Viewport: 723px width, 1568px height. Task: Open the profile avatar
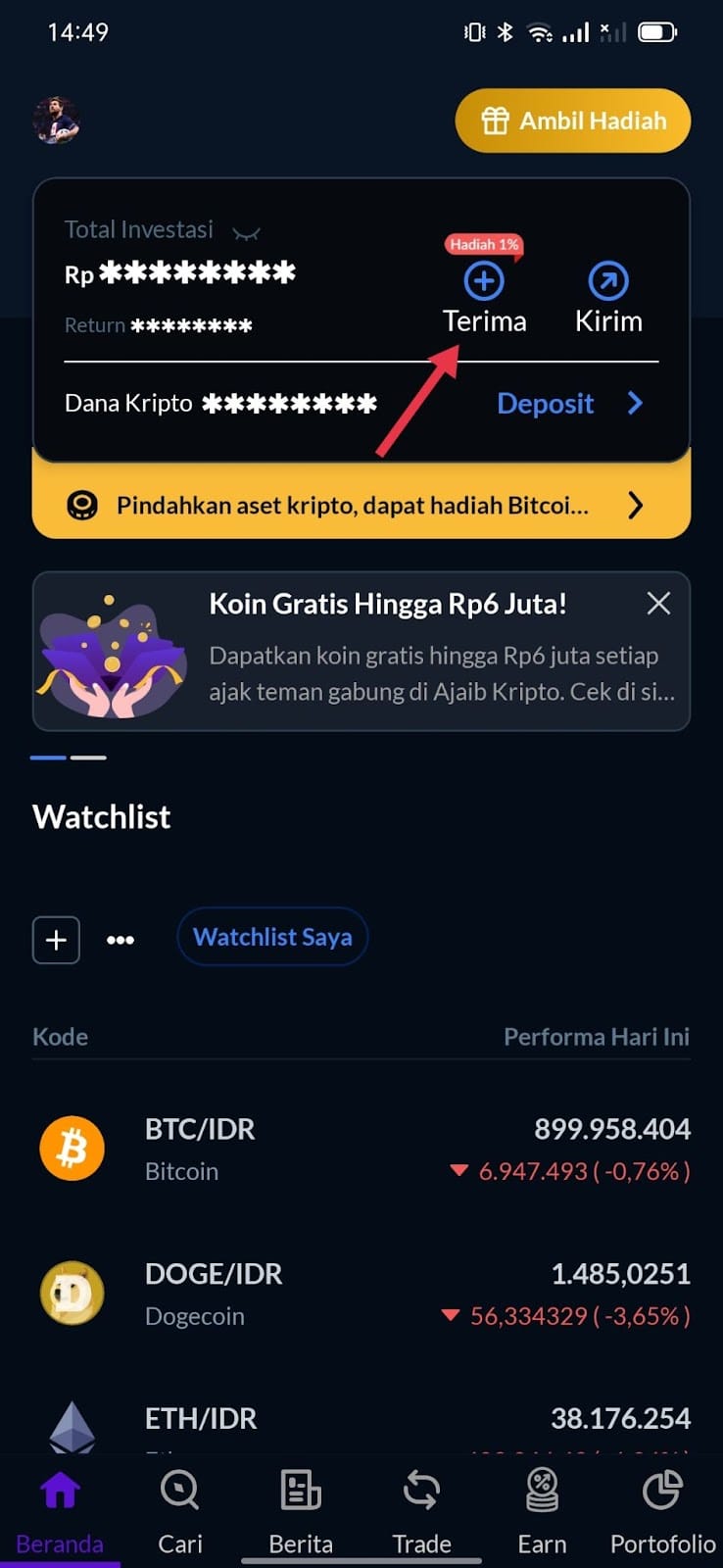[57, 122]
